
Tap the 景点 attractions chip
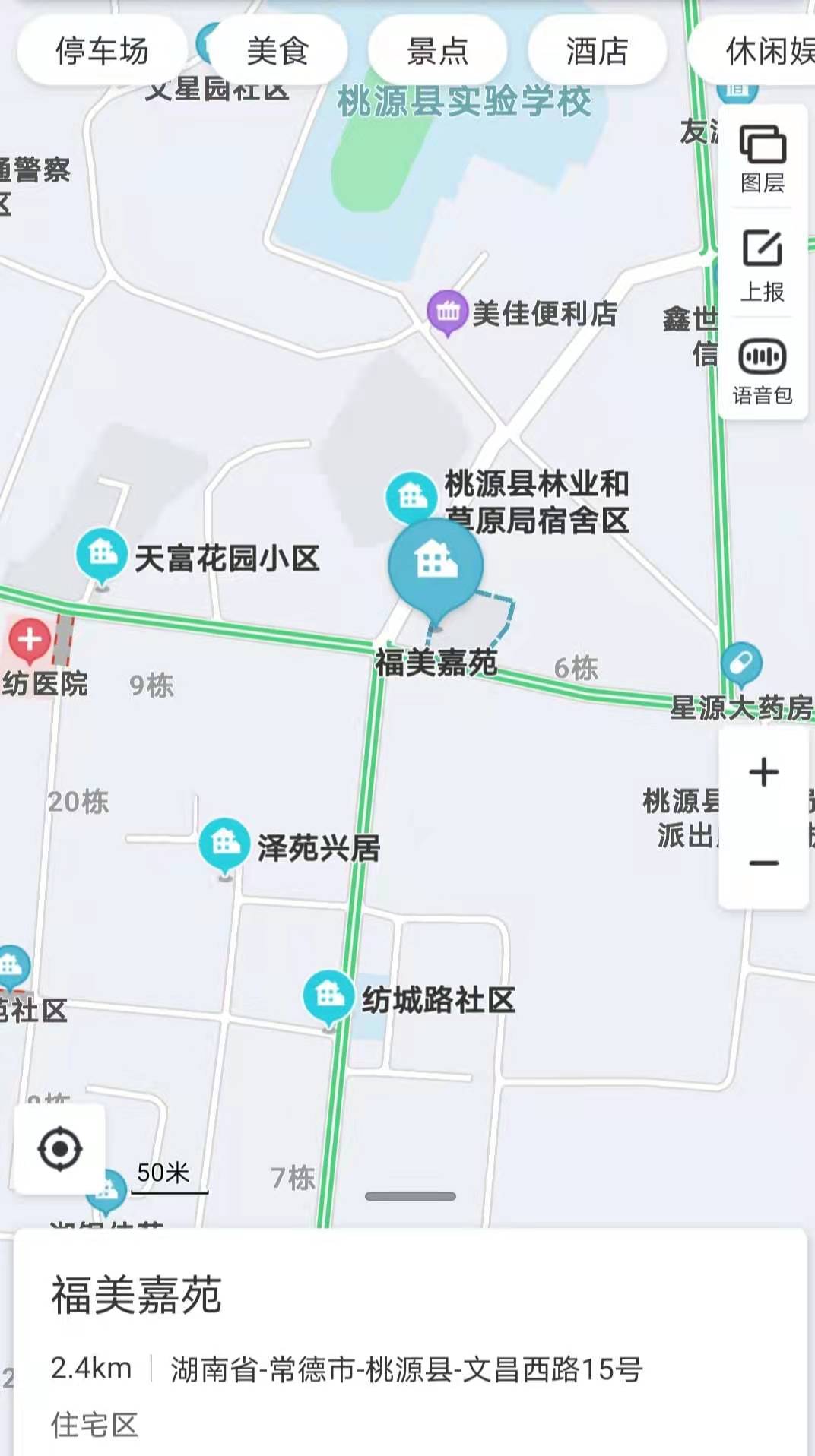[437, 52]
